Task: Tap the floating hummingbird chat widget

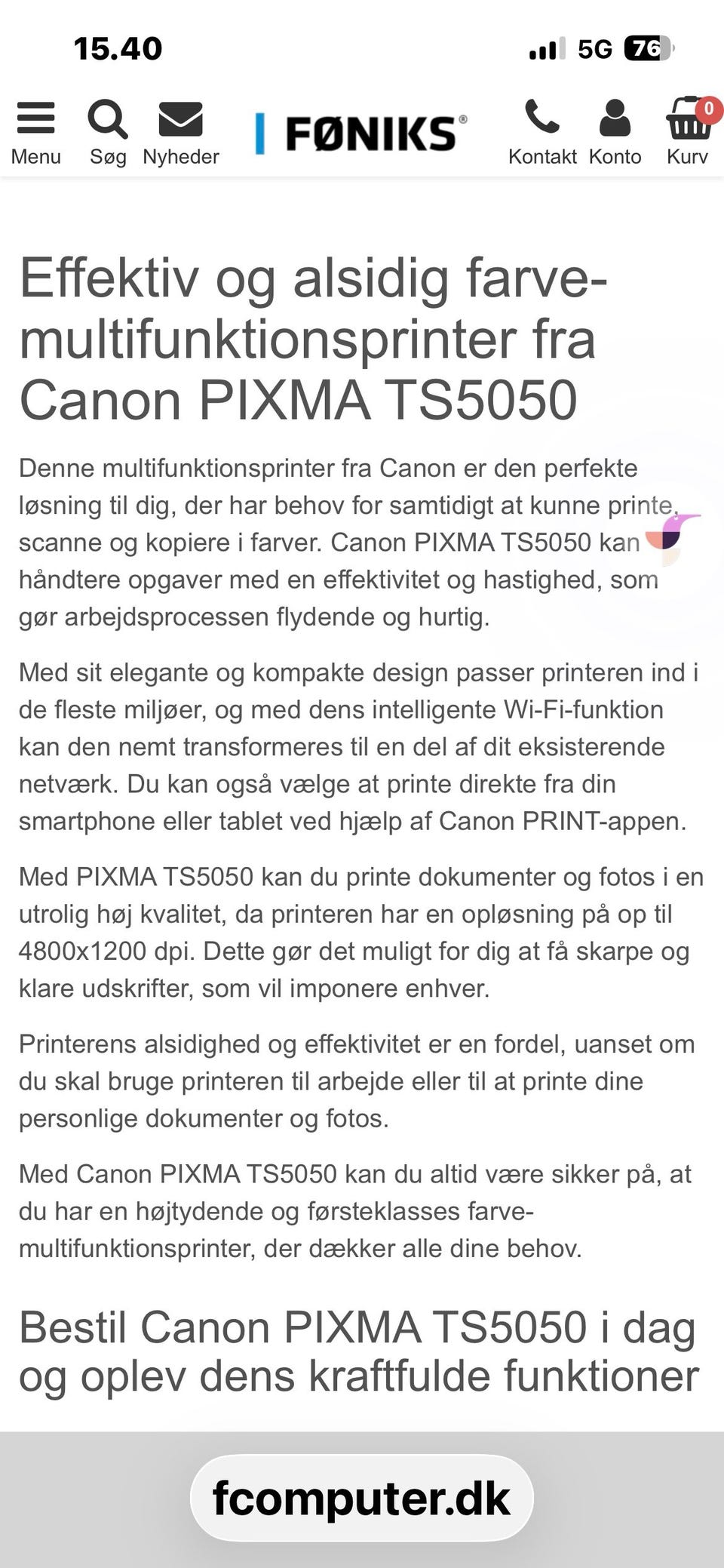Action: (673, 538)
